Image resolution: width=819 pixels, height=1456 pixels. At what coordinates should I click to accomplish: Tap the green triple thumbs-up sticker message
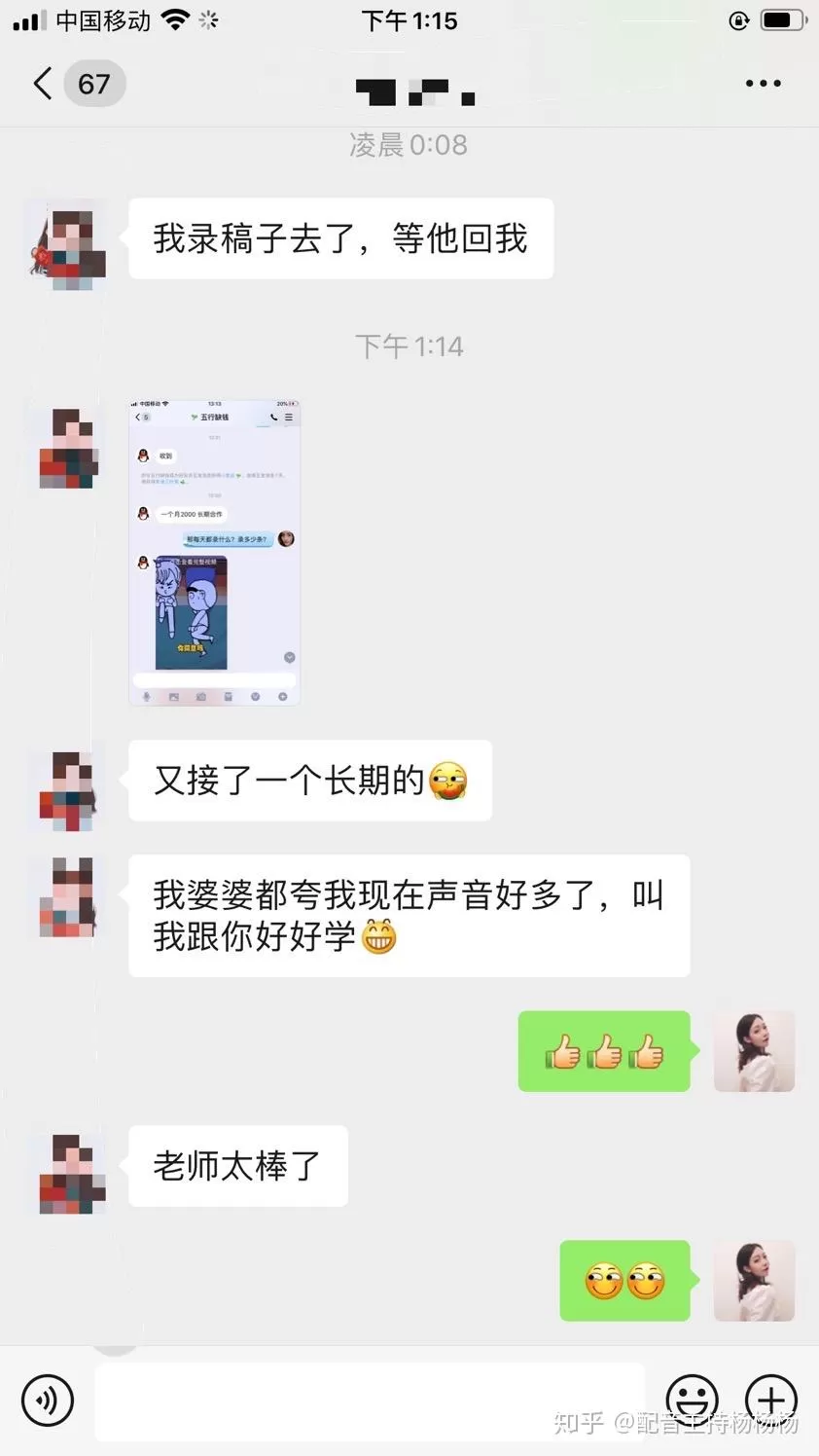(x=604, y=1051)
